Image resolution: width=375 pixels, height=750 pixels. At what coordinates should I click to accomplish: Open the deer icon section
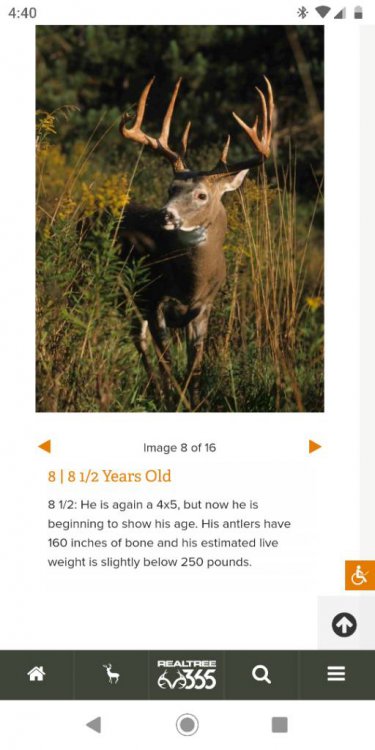tap(111, 674)
